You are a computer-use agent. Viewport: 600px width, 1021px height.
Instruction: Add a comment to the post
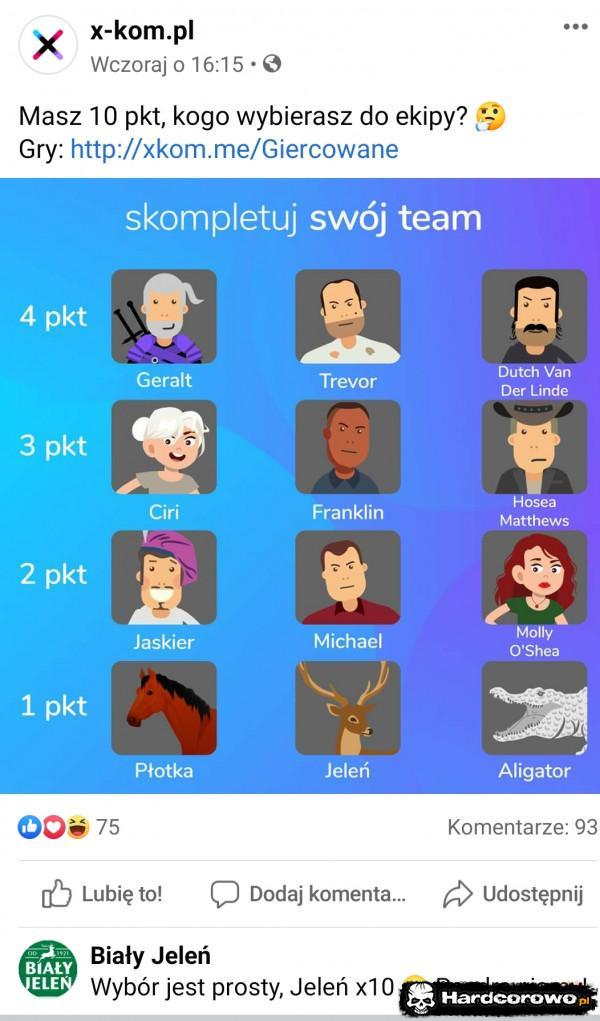pyautogui.click(x=308, y=893)
